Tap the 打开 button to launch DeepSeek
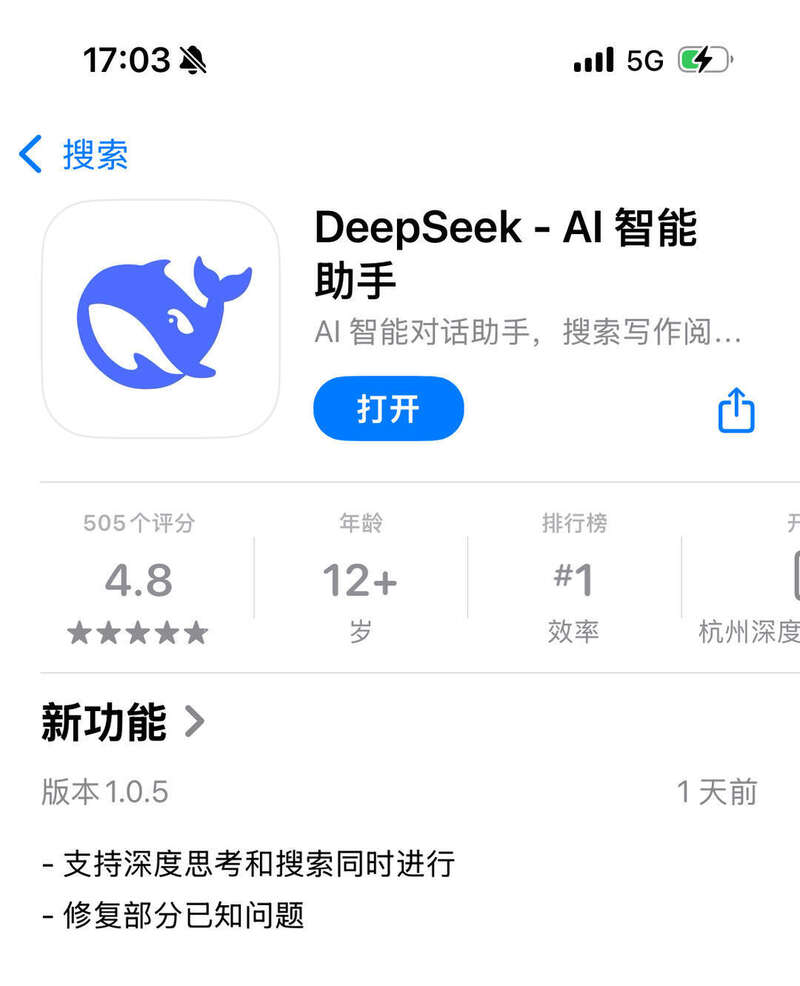Viewport: 800px width, 986px height. (388, 408)
